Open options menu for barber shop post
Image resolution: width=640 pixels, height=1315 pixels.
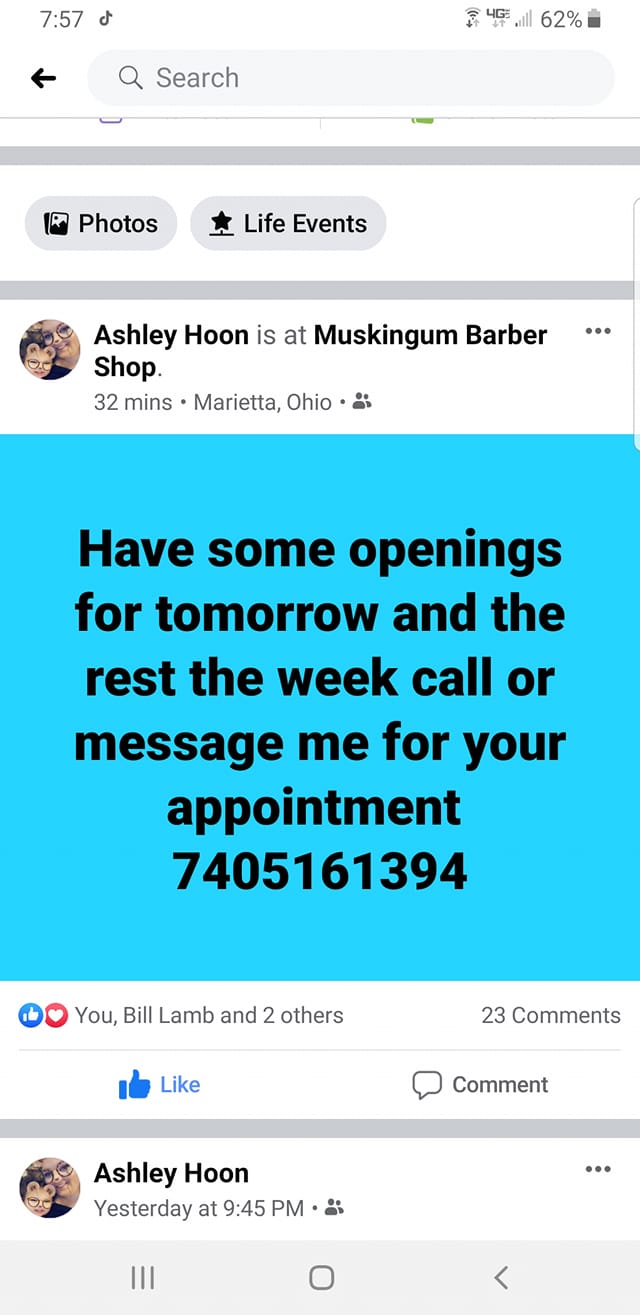pyautogui.click(x=597, y=330)
